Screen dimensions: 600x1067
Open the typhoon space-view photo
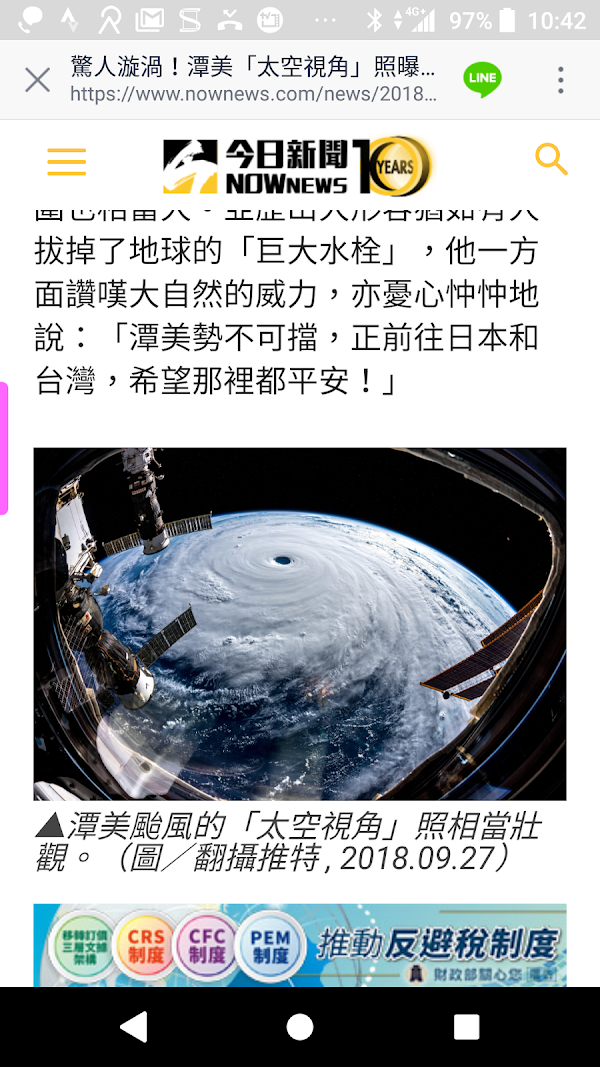point(300,623)
